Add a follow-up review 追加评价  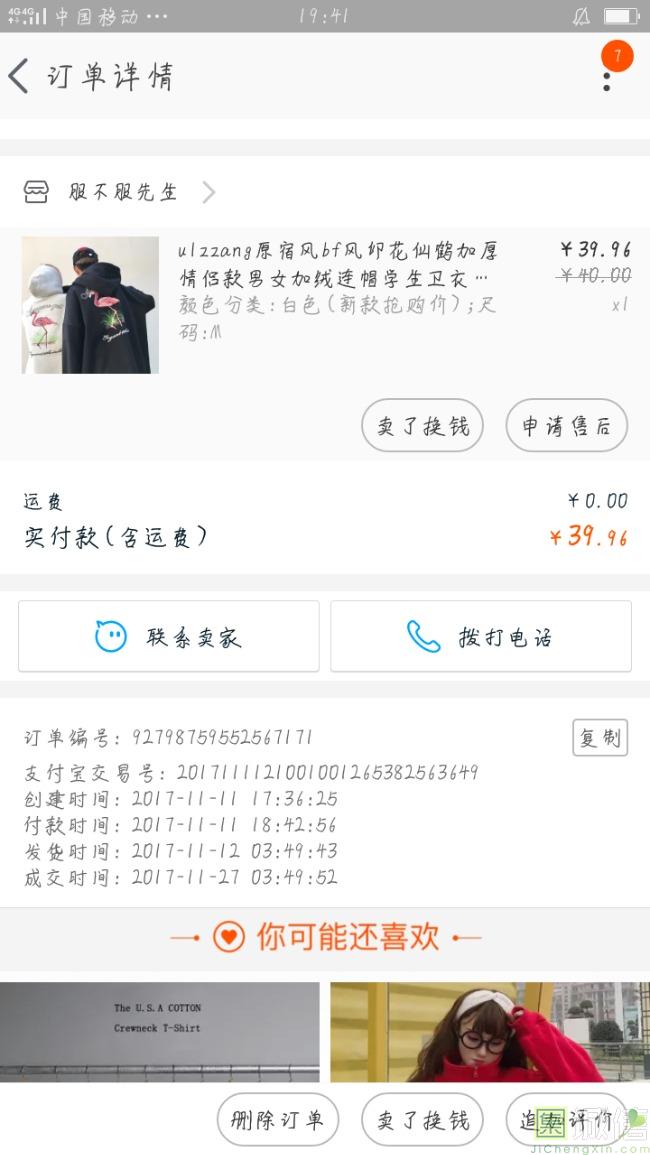[566, 1119]
